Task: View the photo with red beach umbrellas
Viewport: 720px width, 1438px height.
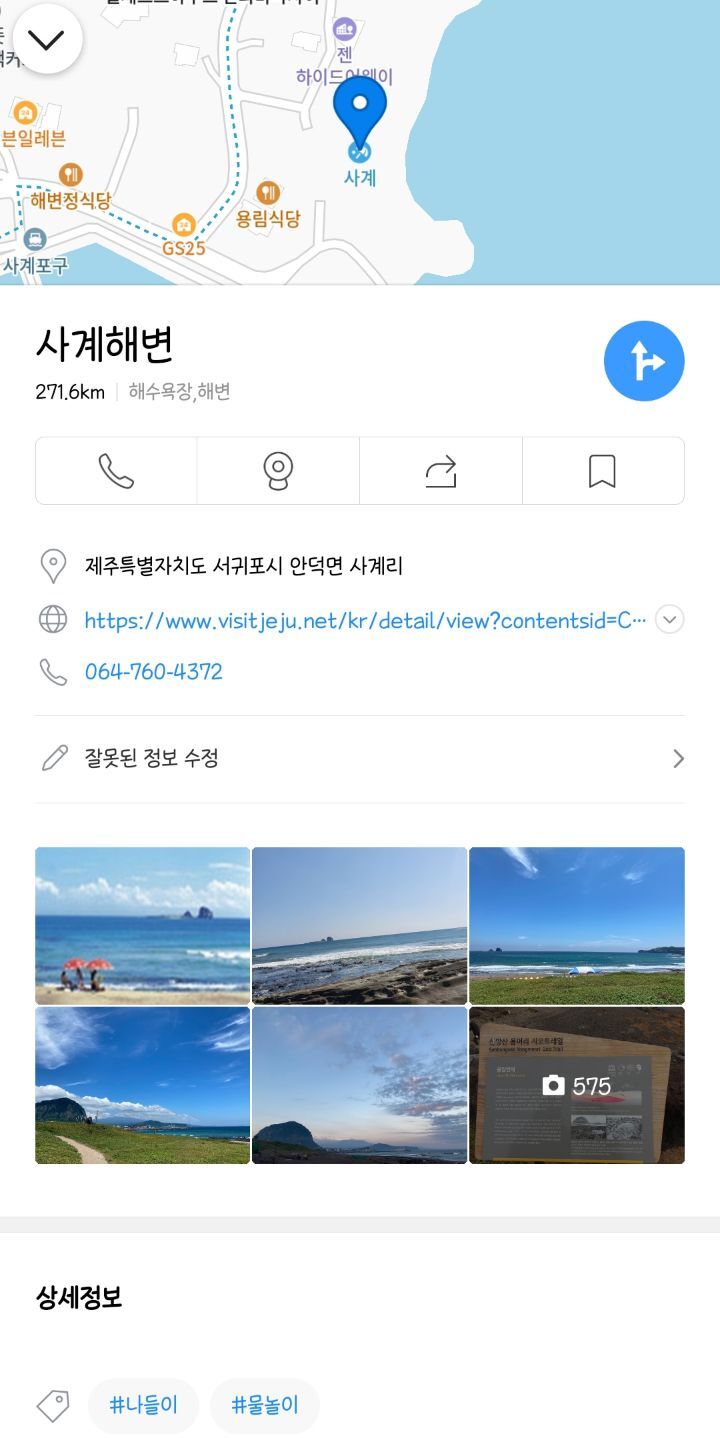Action: pyautogui.click(x=143, y=926)
